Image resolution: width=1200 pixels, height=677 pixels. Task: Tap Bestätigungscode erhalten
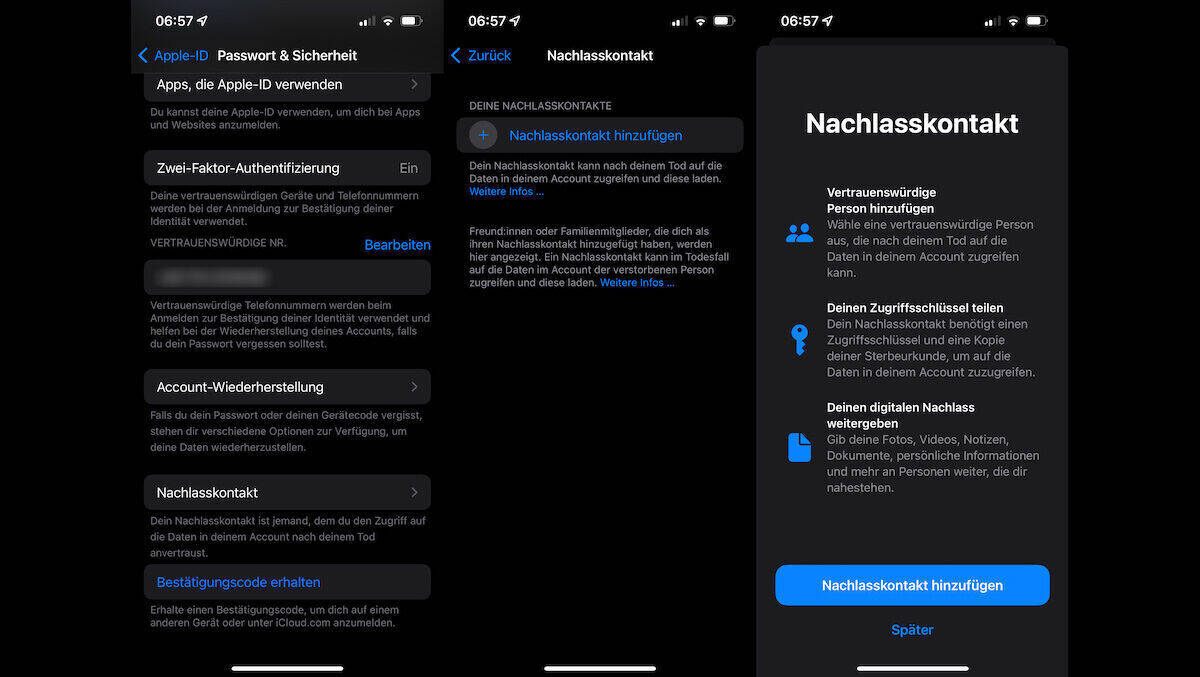click(239, 582)
